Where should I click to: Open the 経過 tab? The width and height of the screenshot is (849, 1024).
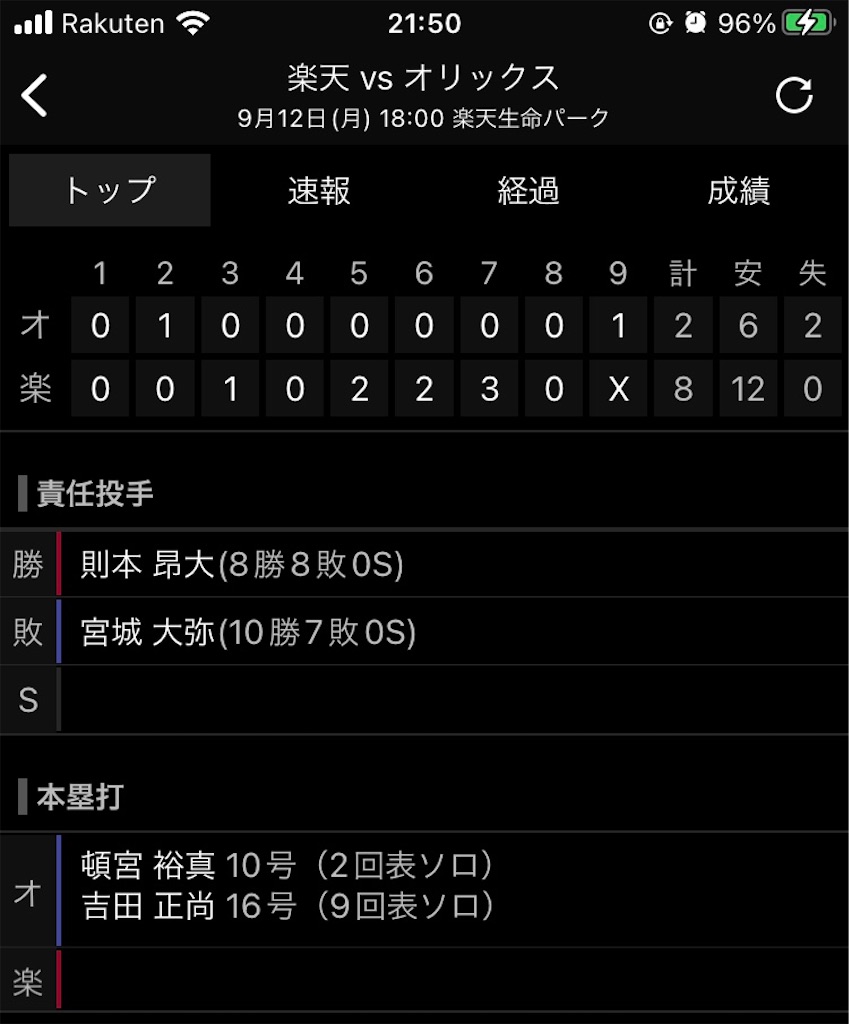528,191
